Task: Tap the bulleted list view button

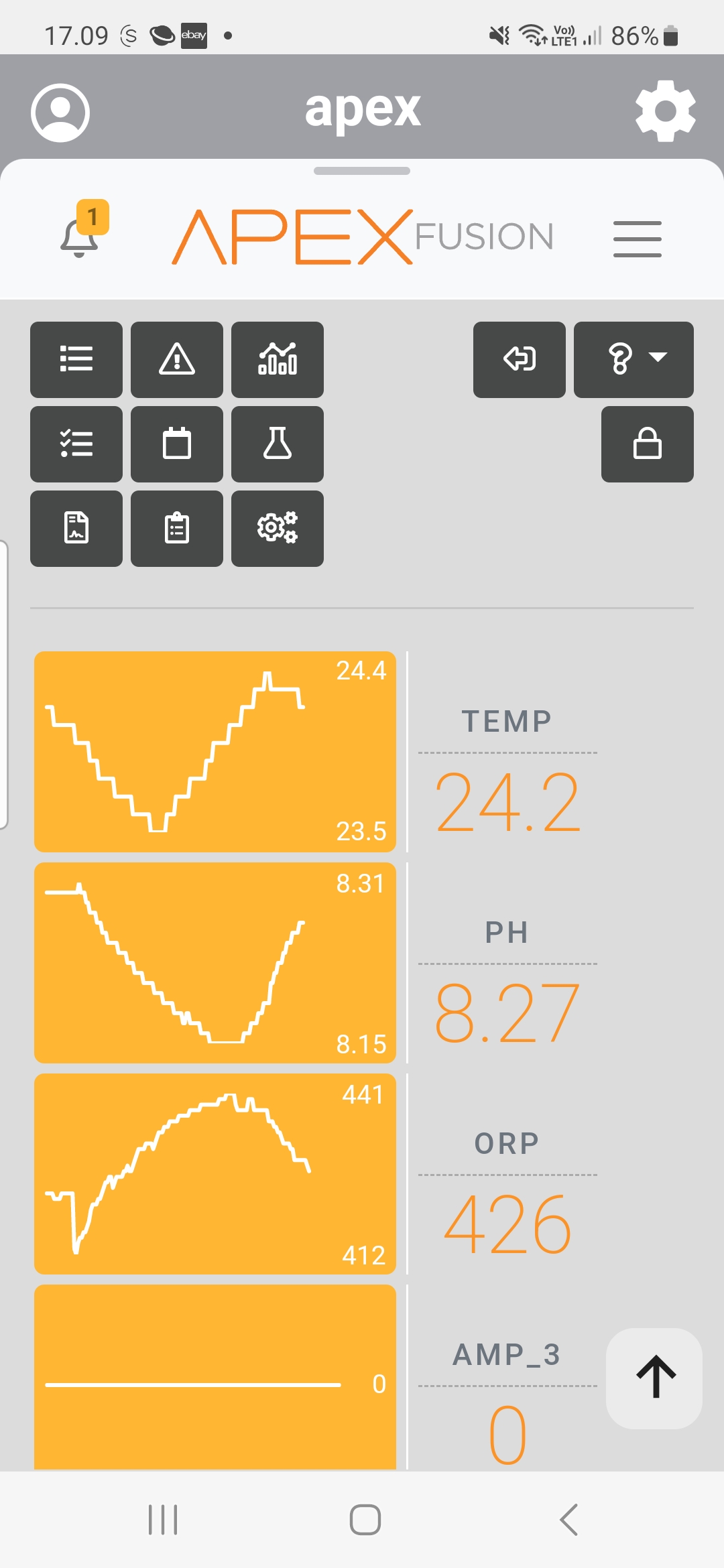Action: (76, 359)
